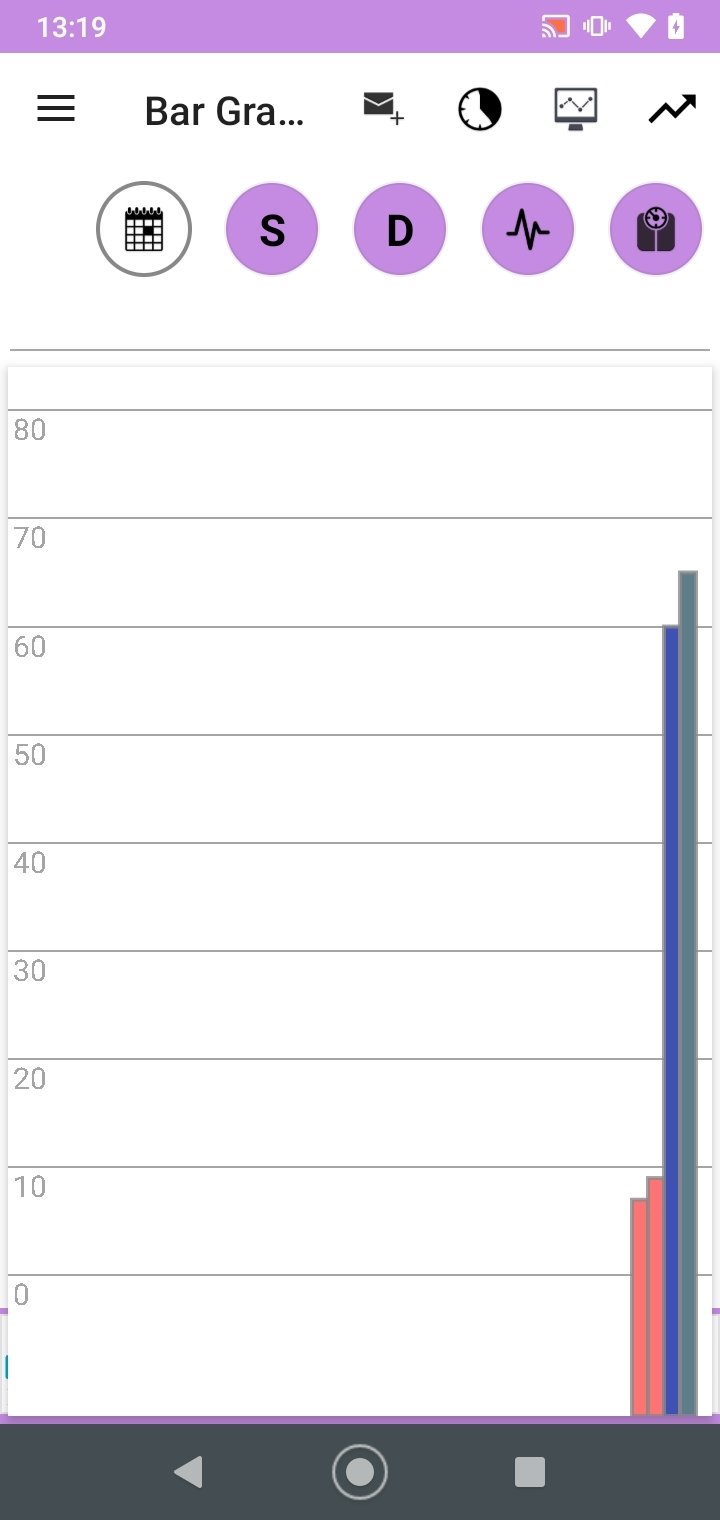Toggle the D diastolic filter
The height and width of the screenshot is (1520, 720).
(400, 230)
